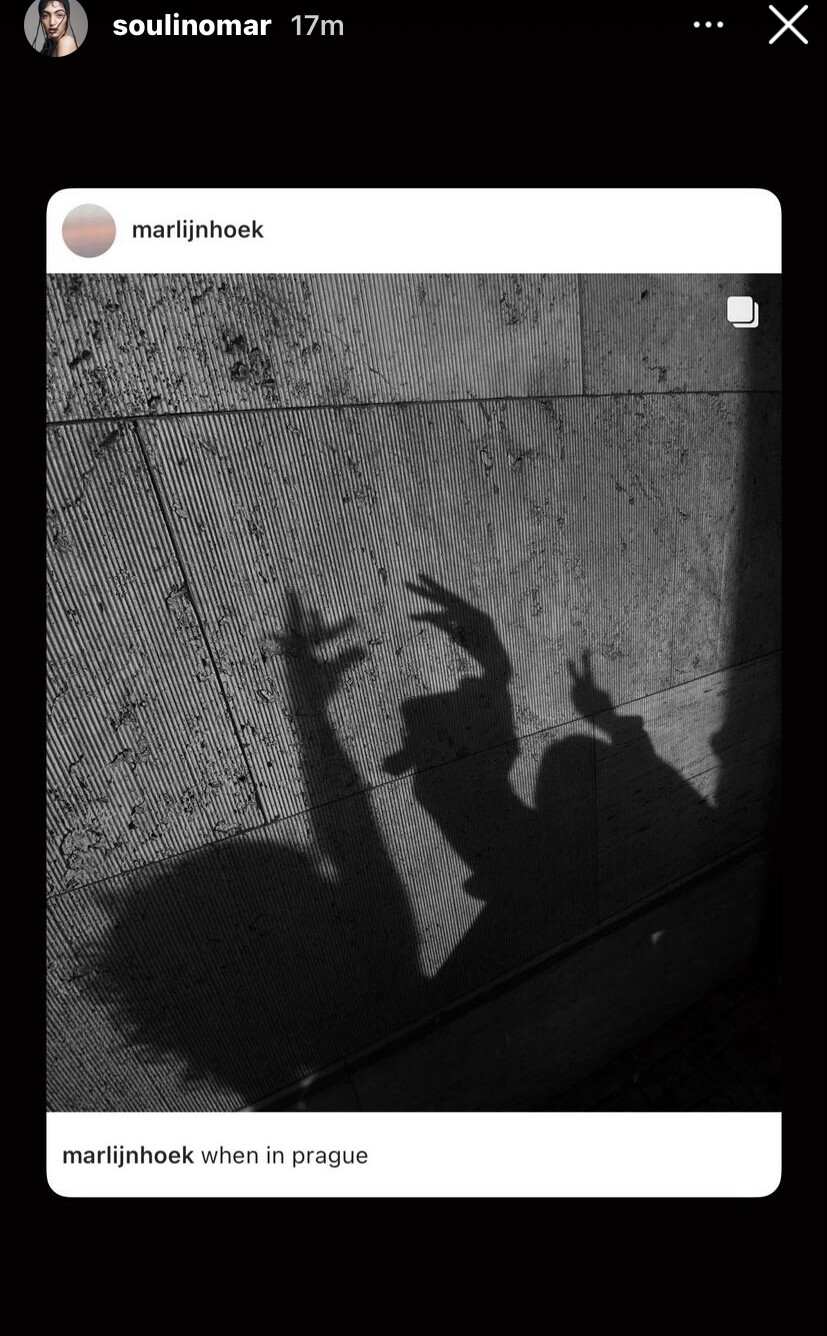This screenshot has width=827, height=1336.
Task: Close the story viewer
Action: (788, 25)
